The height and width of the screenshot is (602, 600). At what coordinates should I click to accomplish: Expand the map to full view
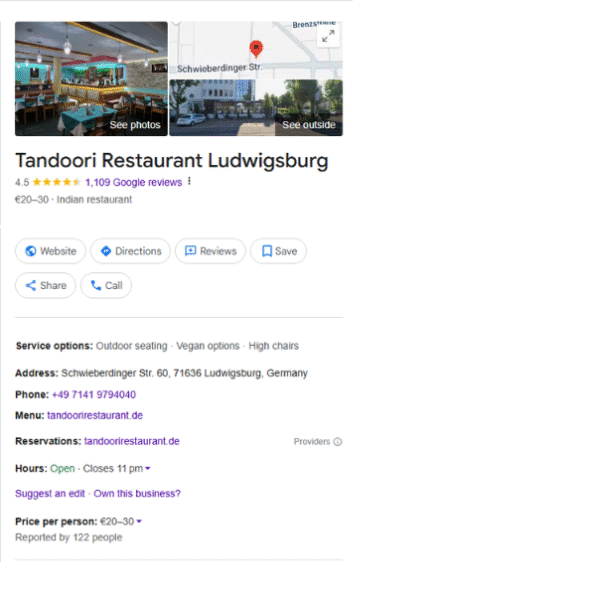click(327, 37)
